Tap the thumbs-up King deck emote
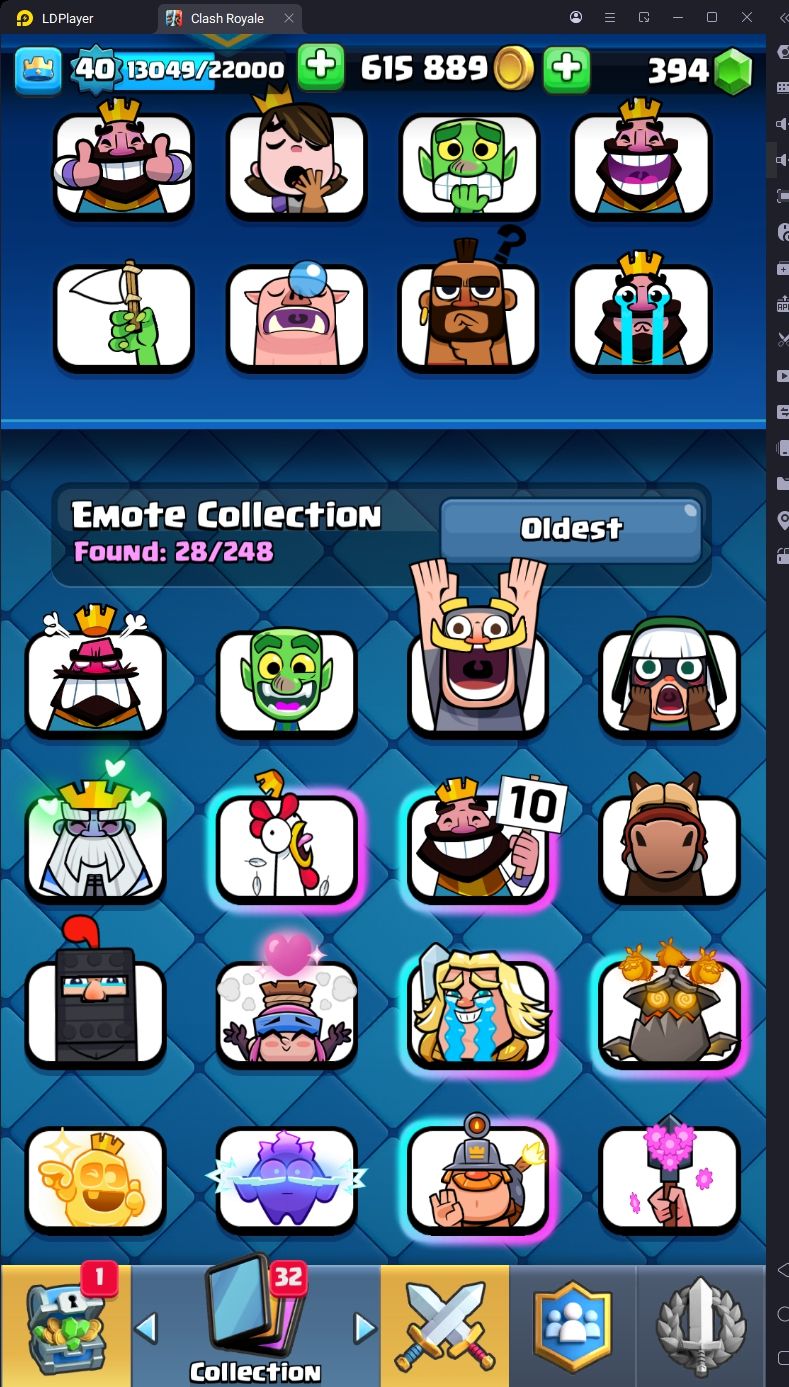This screenshot has height=1387, width=789. [123, 165]
